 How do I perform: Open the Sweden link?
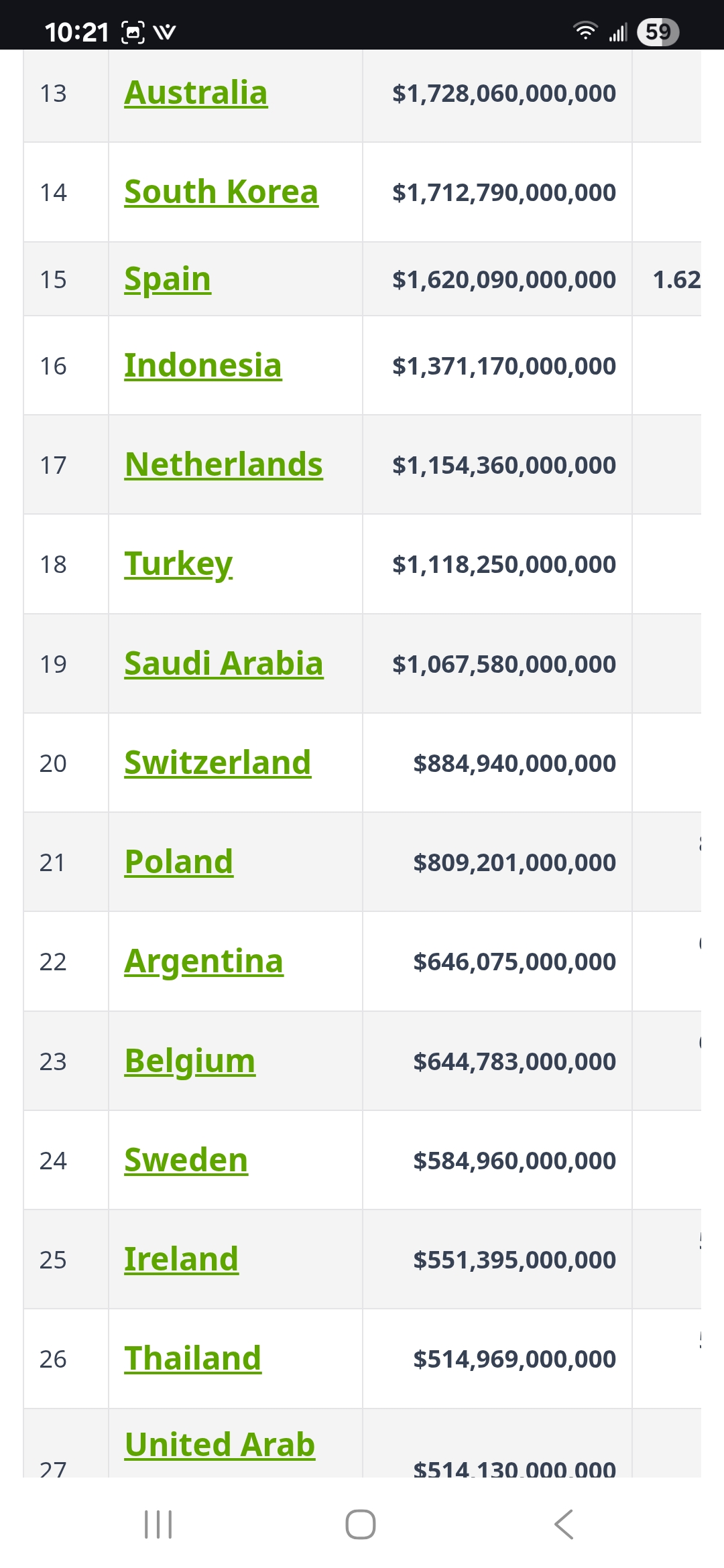(186, 1161)
